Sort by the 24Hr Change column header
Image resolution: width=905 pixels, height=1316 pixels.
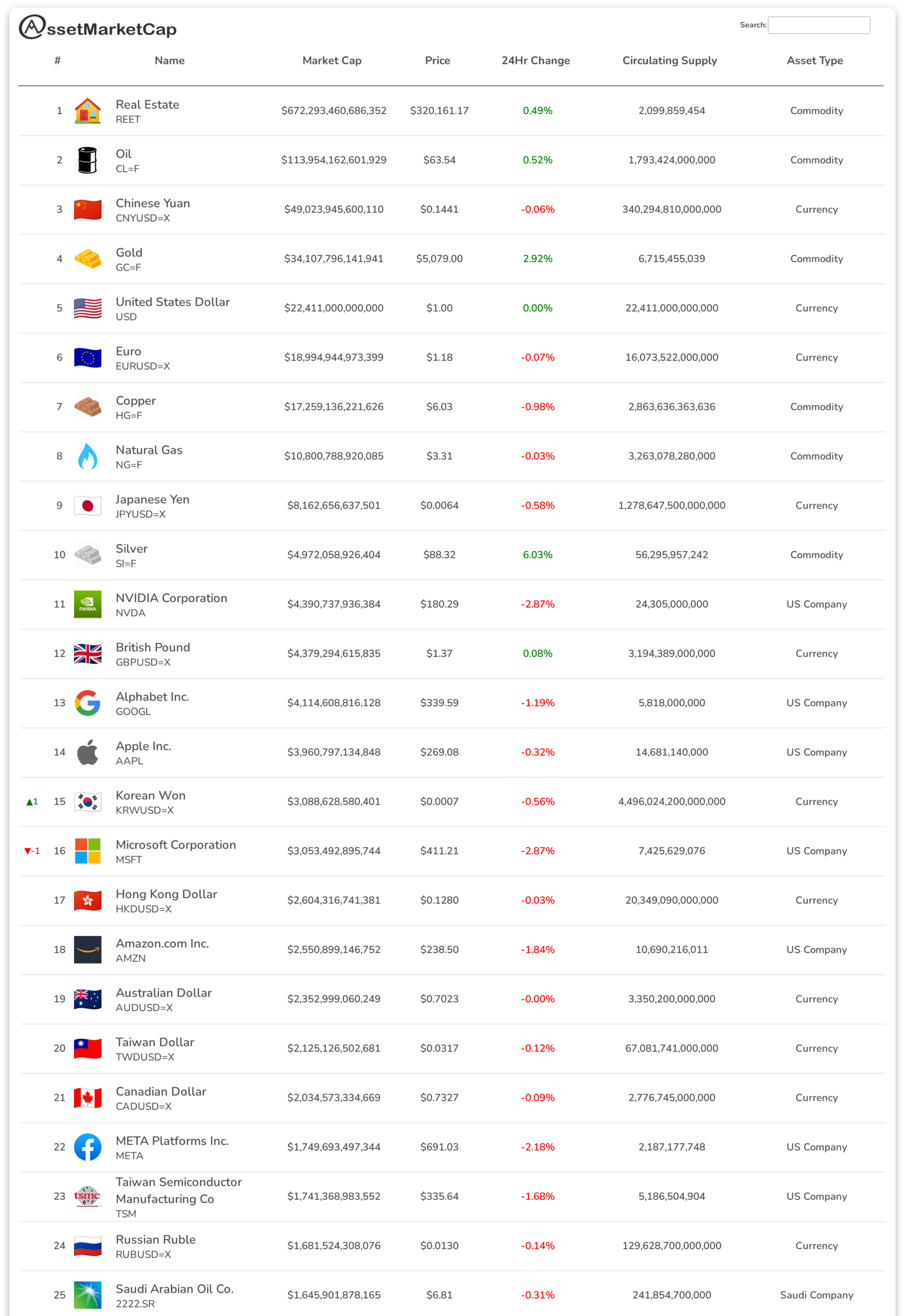tap(535, 61)
